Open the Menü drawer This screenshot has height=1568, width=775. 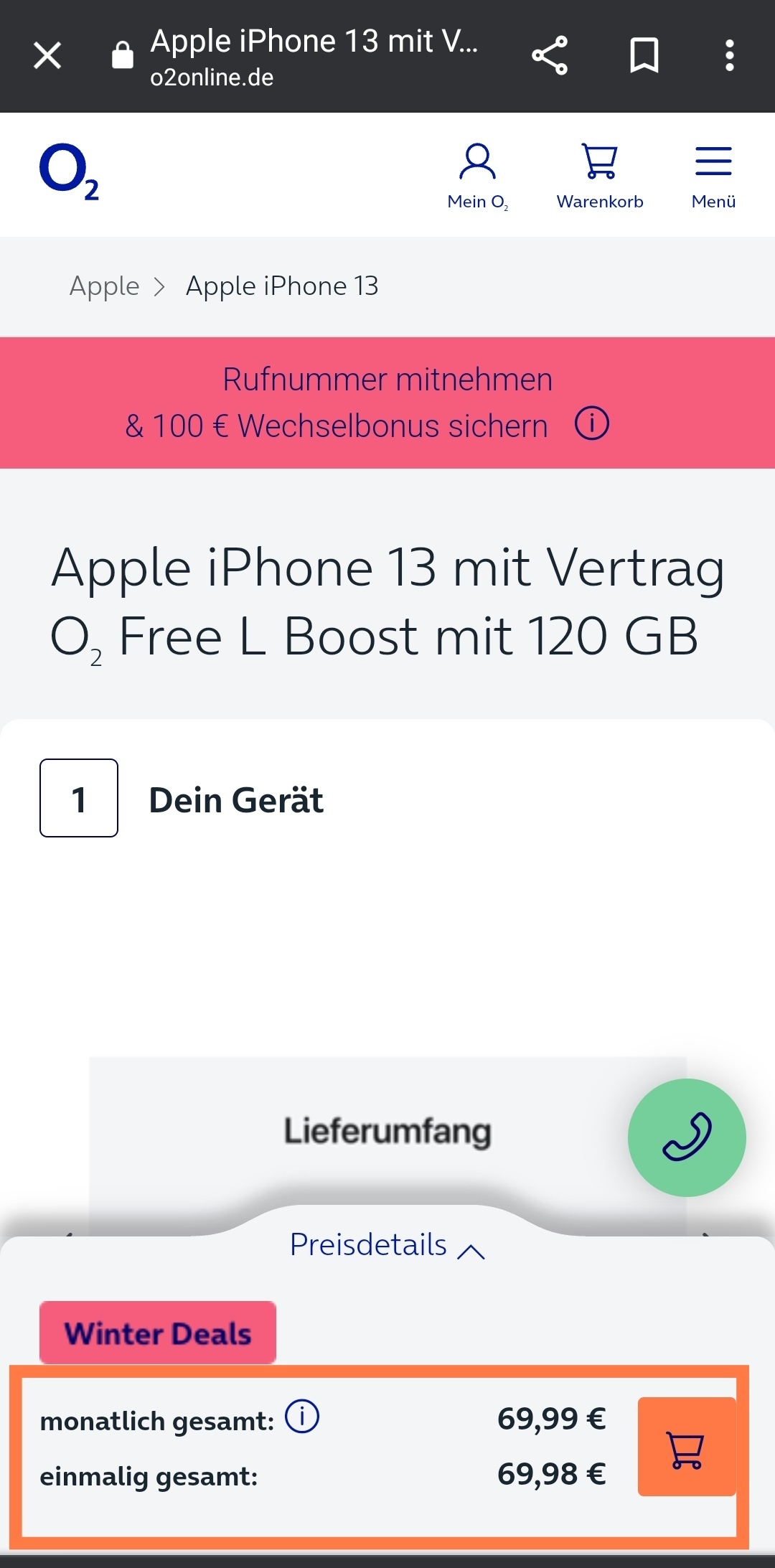(x=713, y=176)
